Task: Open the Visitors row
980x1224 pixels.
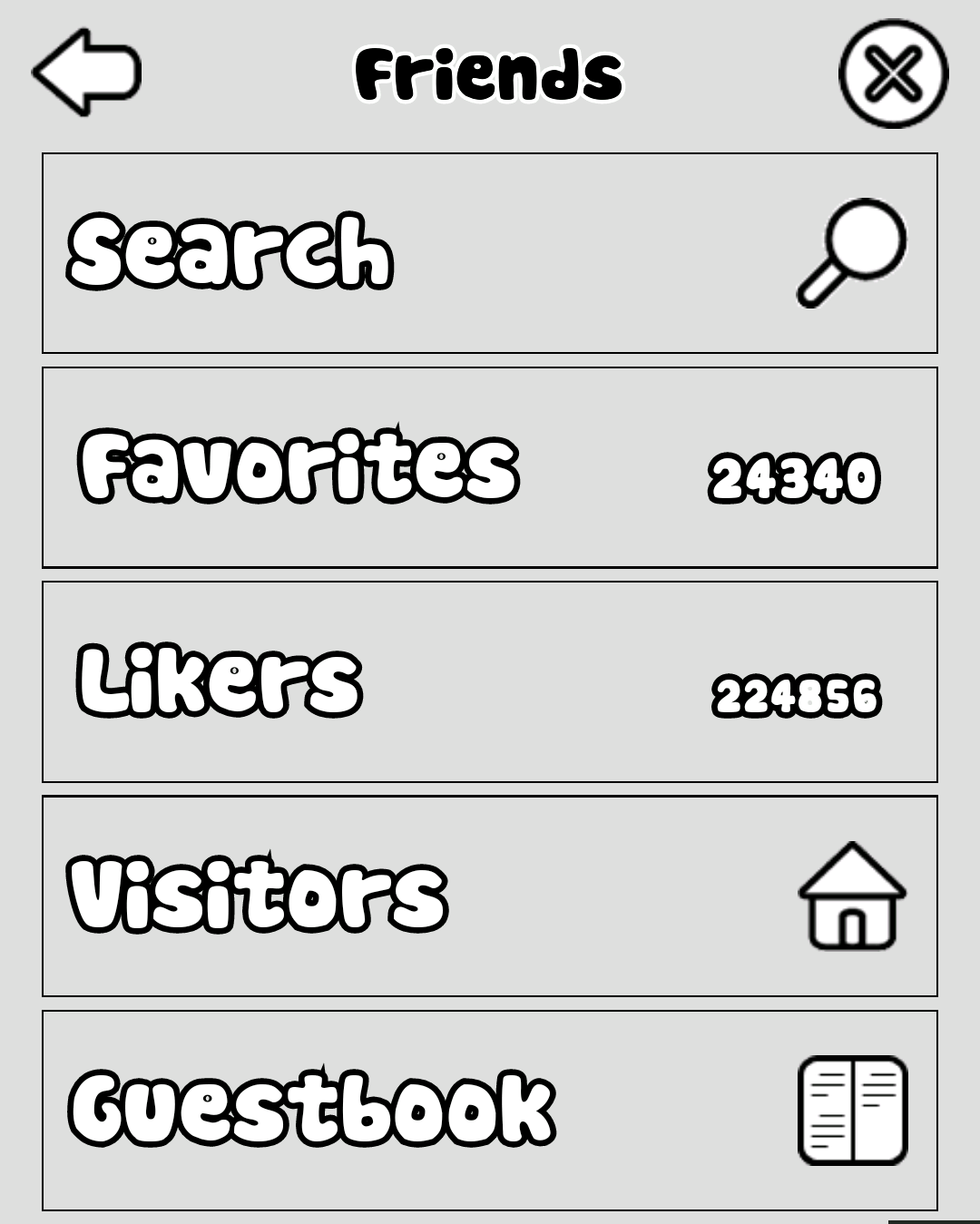Action: (490, 896)
